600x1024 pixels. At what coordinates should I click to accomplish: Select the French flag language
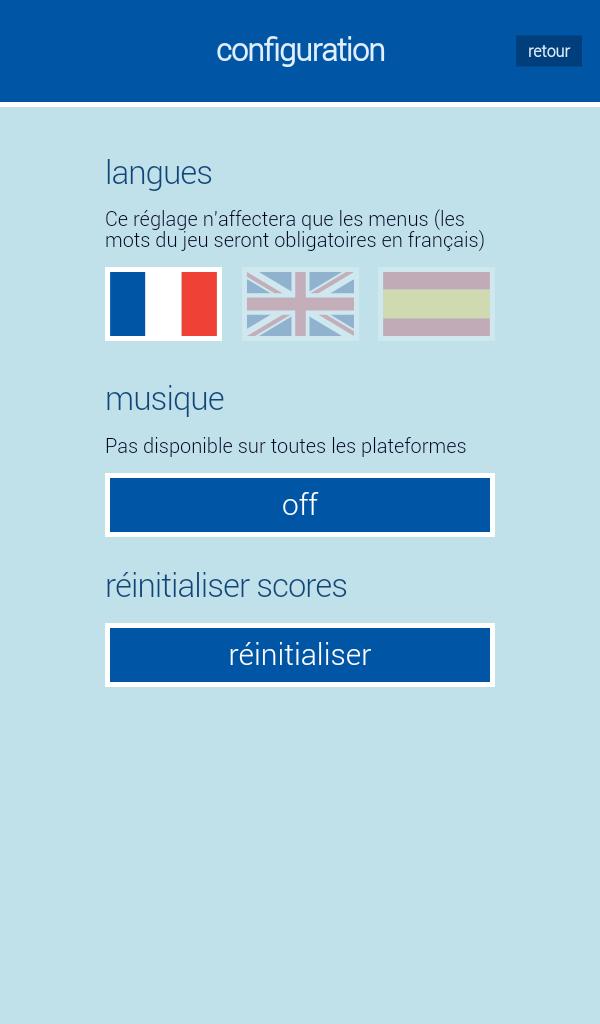point(163,304)
